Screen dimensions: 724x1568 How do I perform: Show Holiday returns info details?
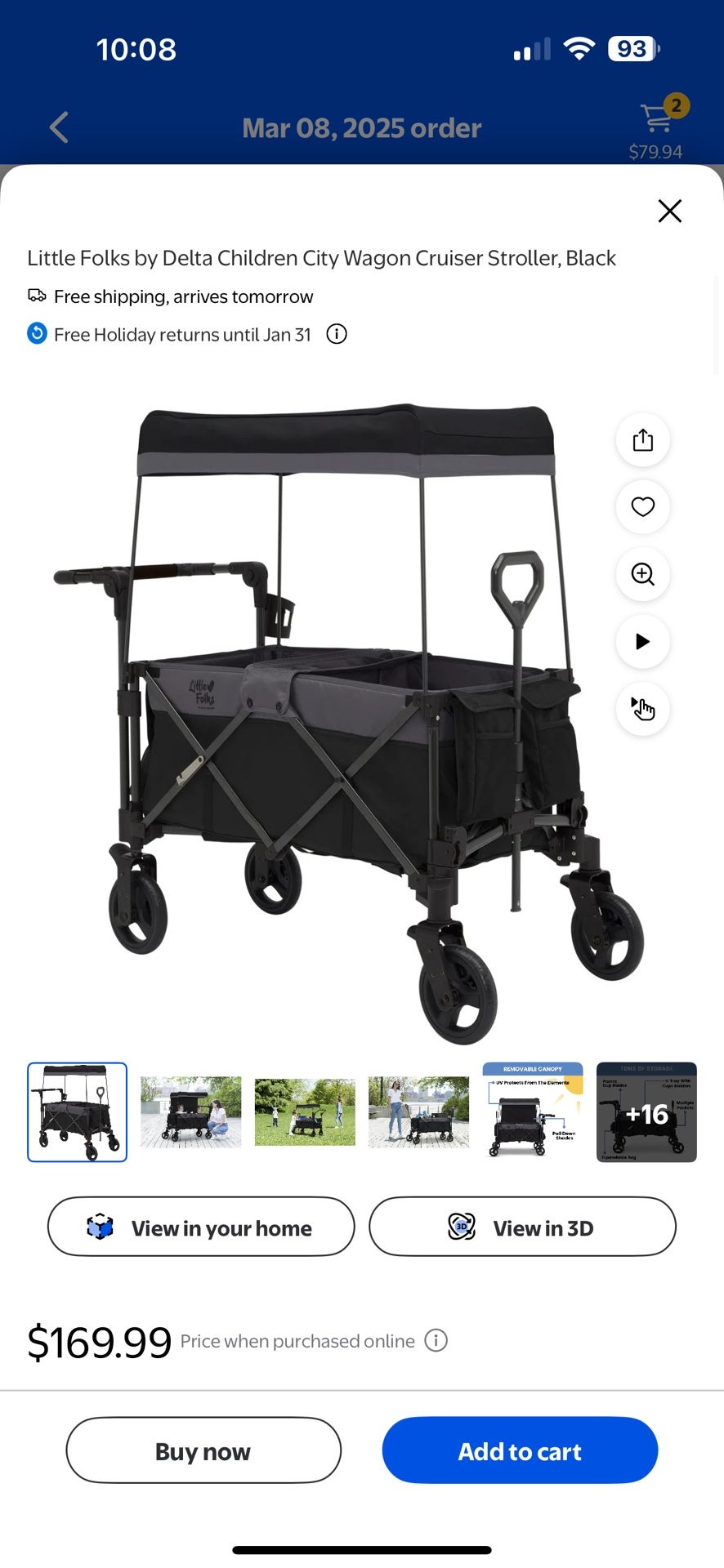(337, 334)
